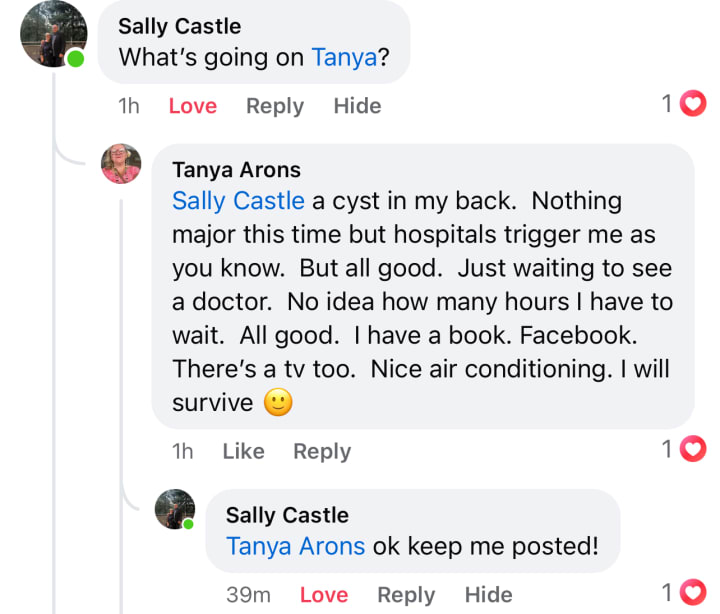View reactions on Sally's "What's going on" comment
Viewport: 720px width, 614px height.
click(x=683, y=104)
